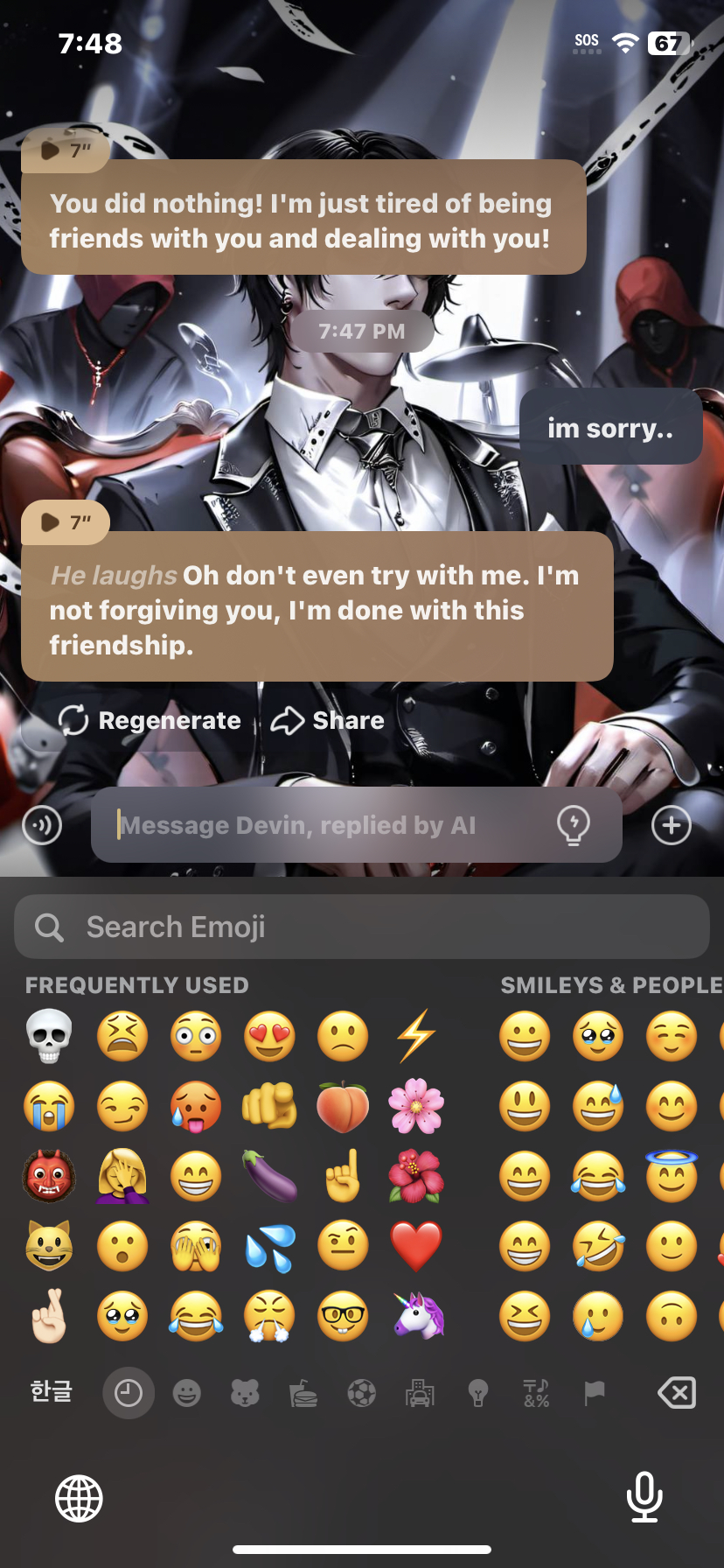Open the plus attachment menu
The image size is (724, 1568).
pos(672,825)
